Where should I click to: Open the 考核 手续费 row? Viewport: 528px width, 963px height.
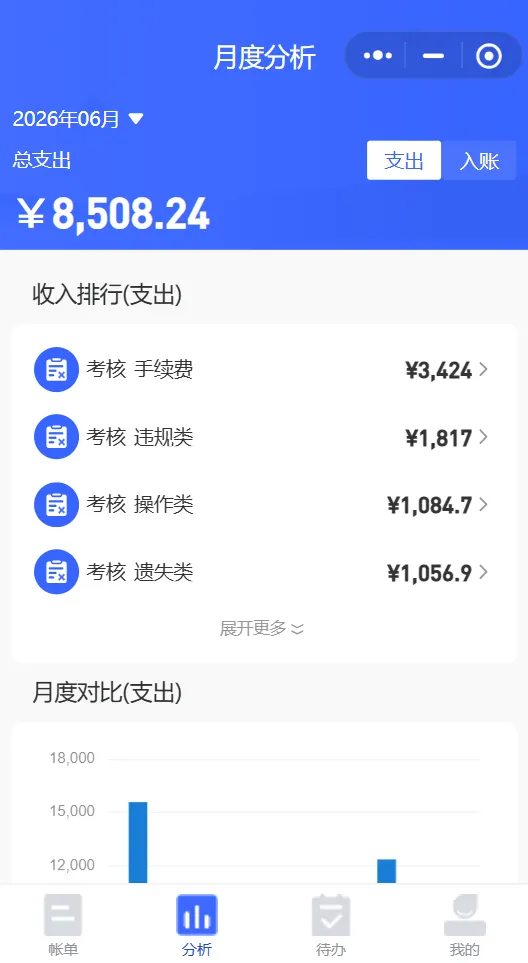(x=263, y=369)
